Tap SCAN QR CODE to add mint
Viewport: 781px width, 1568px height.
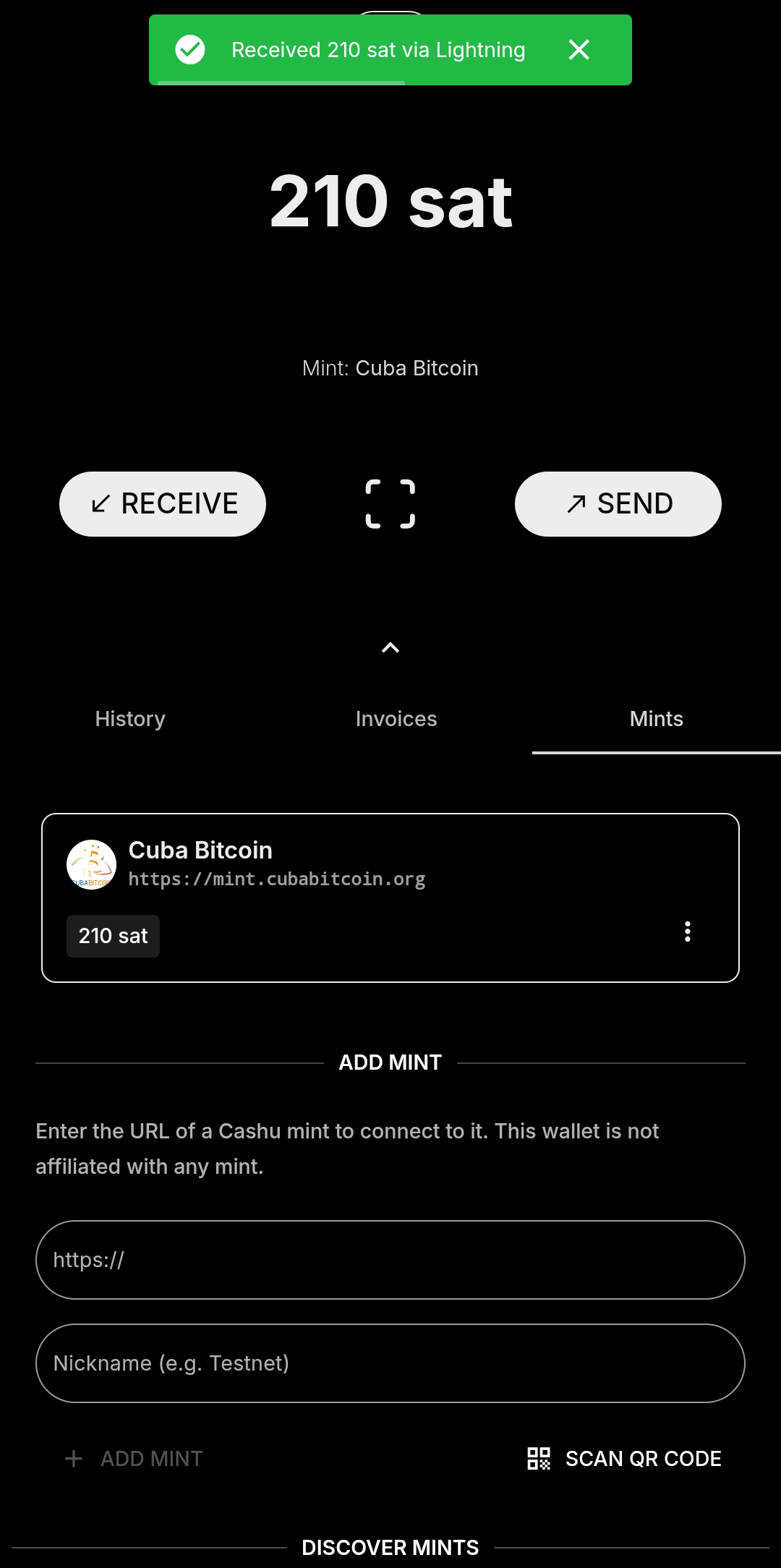pos(625,1459)
